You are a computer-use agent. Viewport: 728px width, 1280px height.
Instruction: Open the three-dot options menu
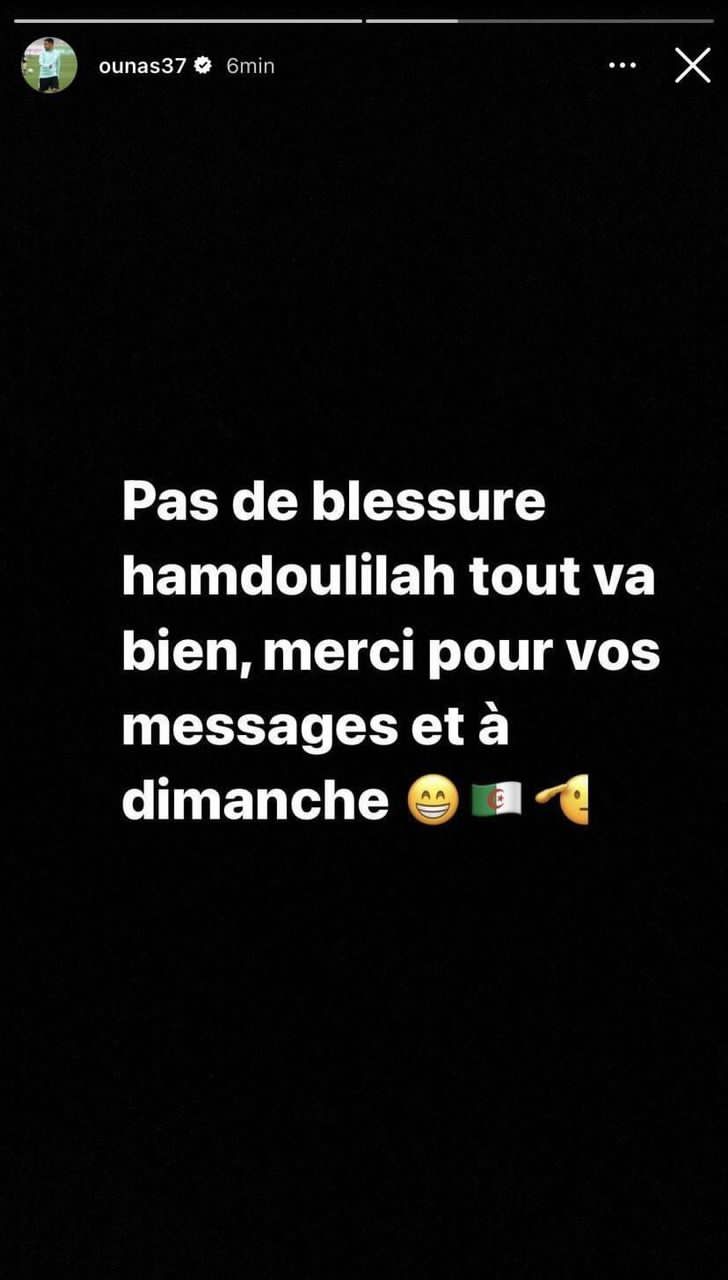(622, 65)
